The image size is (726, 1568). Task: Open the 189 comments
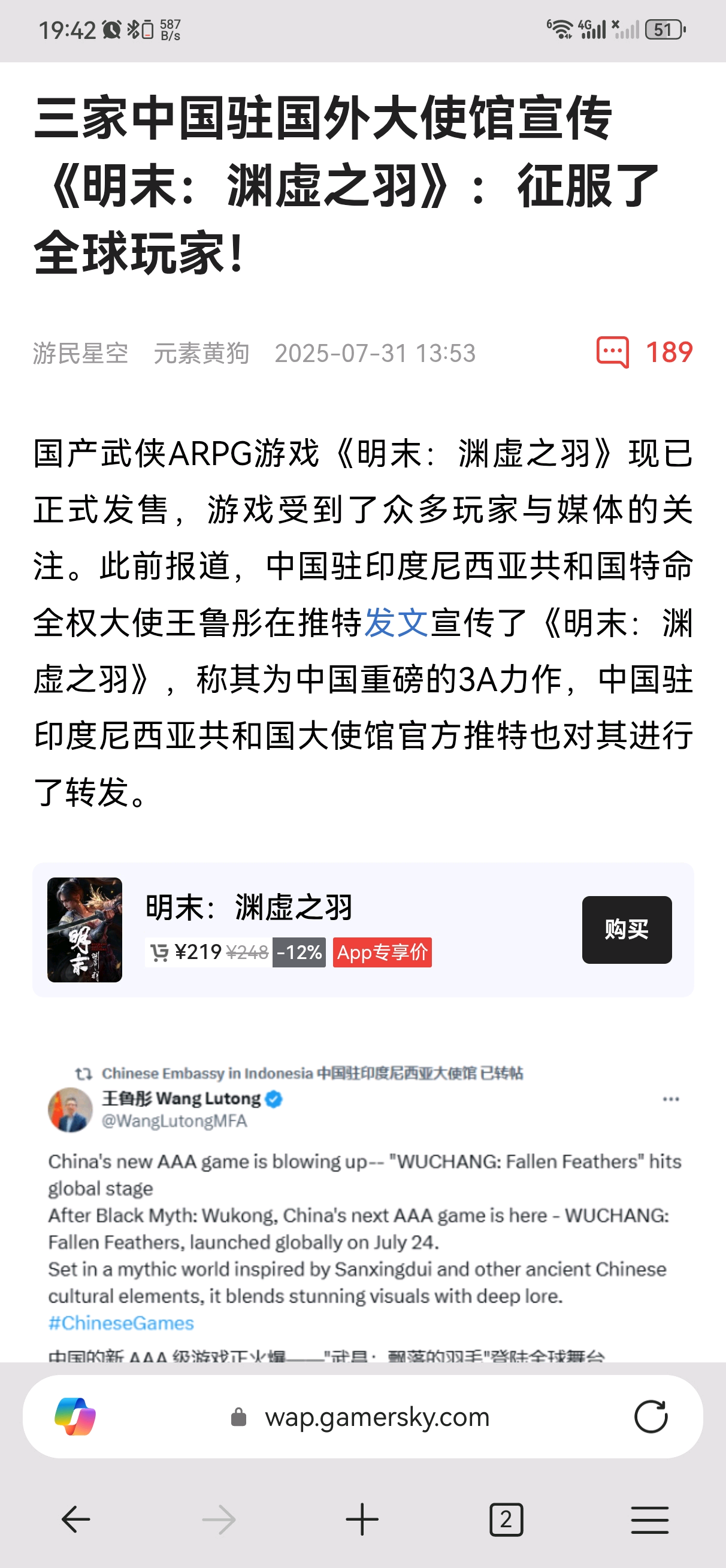click(645, 352)
